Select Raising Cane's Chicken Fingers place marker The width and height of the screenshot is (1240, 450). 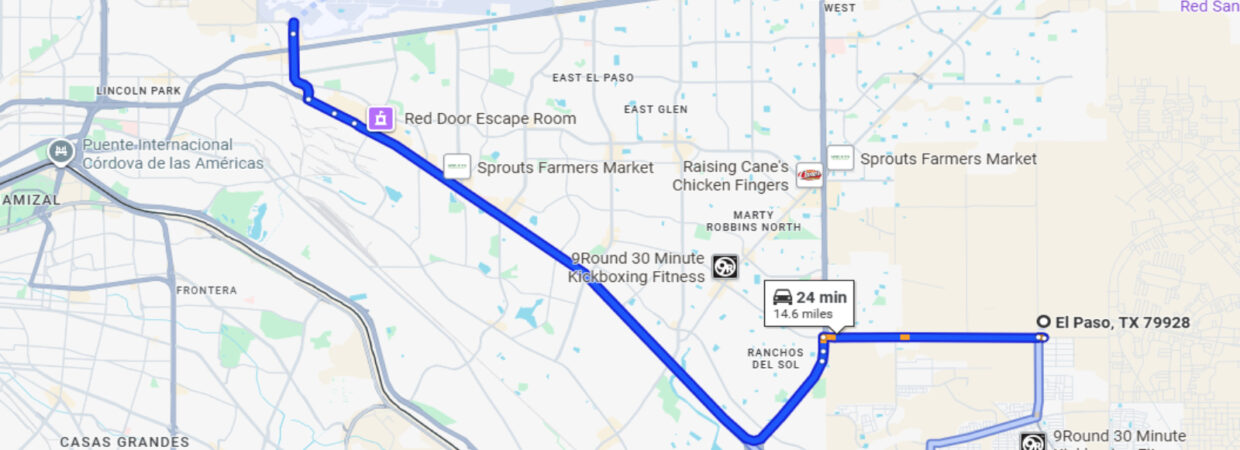809,176
